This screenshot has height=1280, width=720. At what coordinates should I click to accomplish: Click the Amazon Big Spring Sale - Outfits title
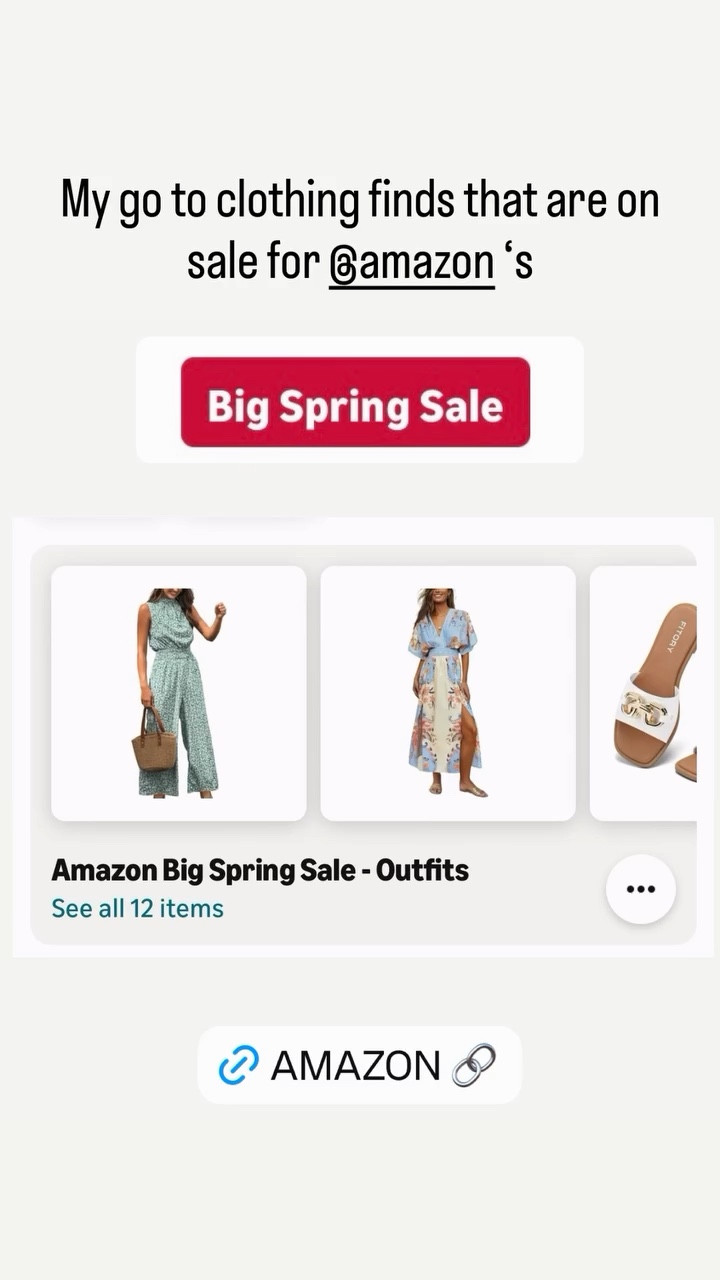pyautogui.click(x=260, y=870)
